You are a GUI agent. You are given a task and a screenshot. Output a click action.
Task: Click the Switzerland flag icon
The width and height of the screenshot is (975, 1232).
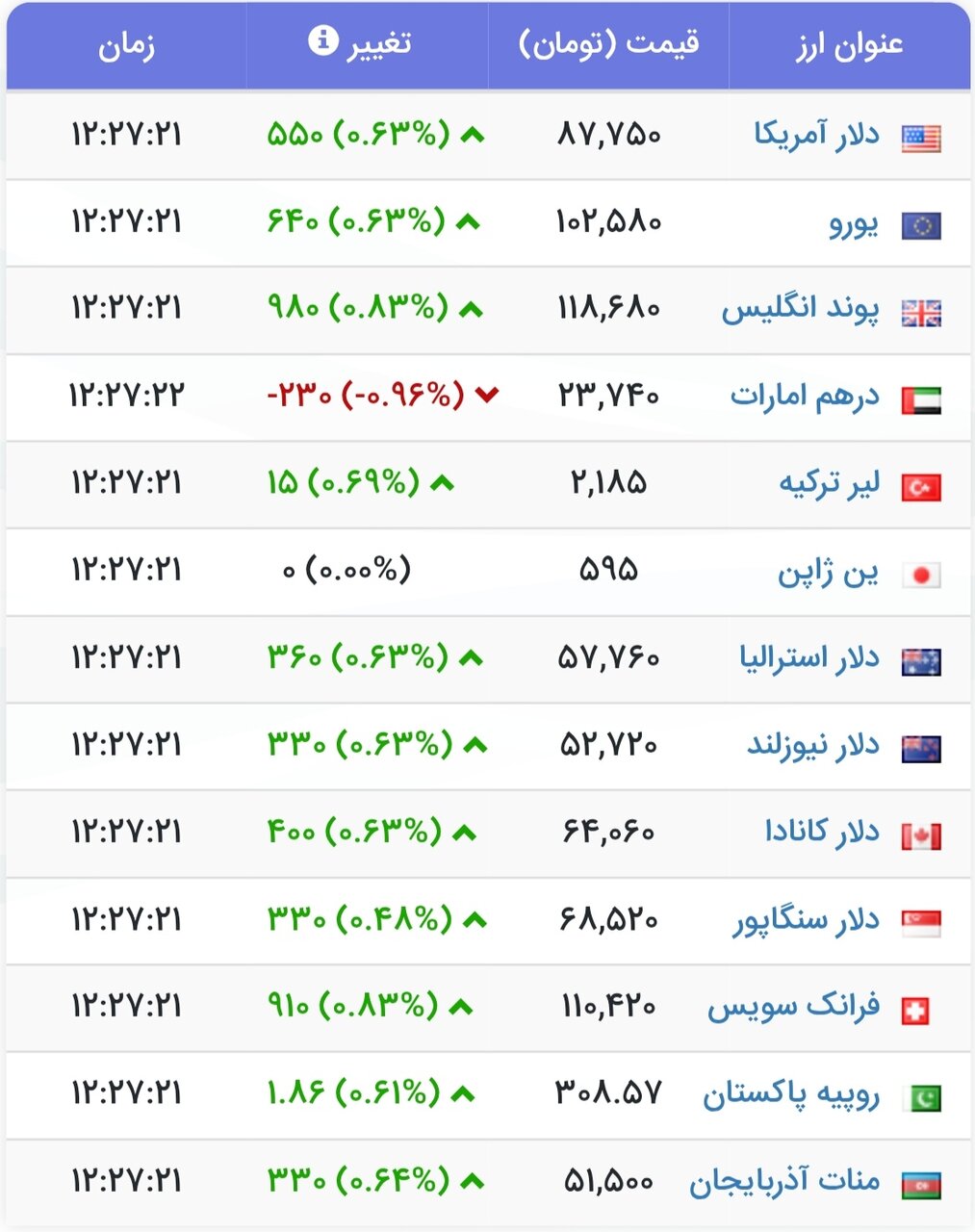tap(921, 1007)
